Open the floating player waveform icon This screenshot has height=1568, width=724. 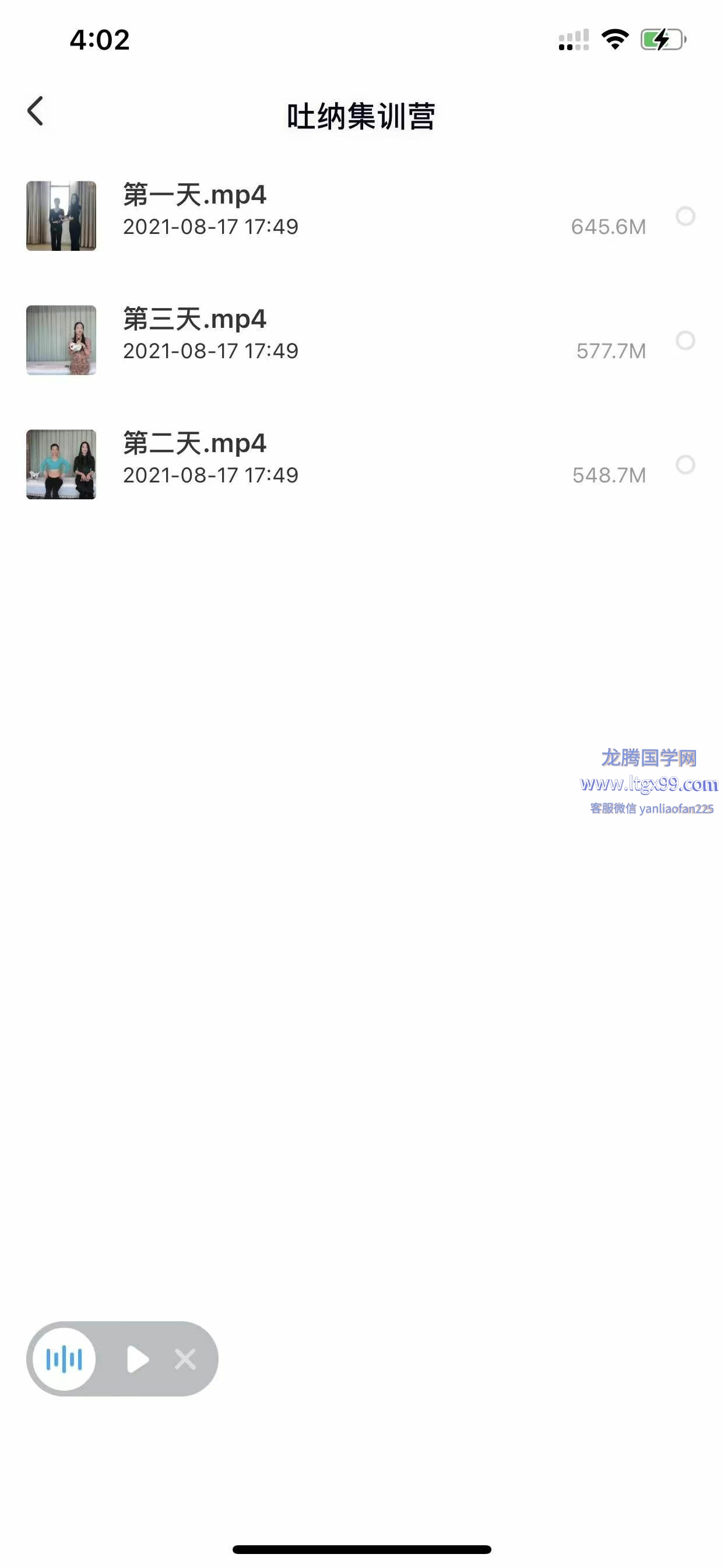(x=65, y=1359)
